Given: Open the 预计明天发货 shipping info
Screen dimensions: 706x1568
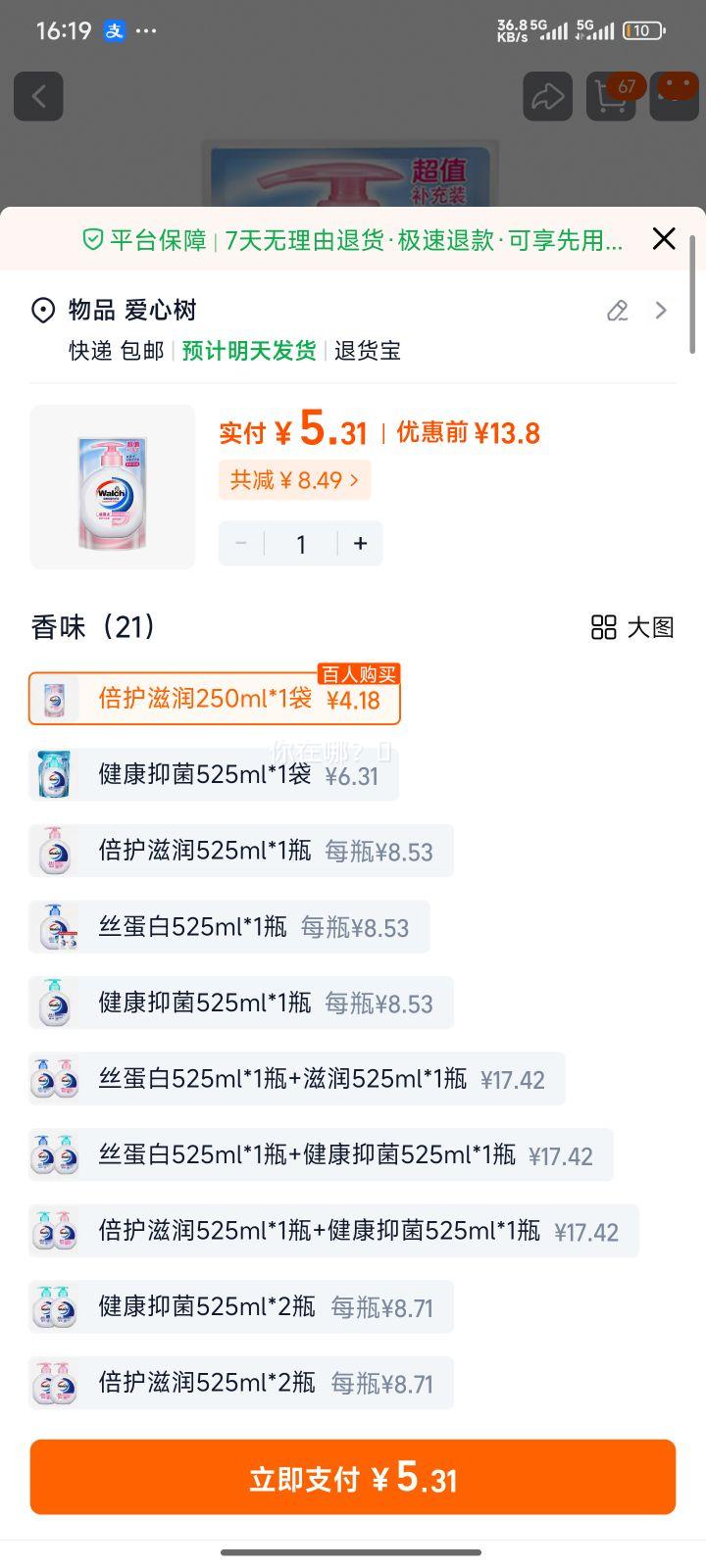Looking at the screenshot, I should point(247,350).
